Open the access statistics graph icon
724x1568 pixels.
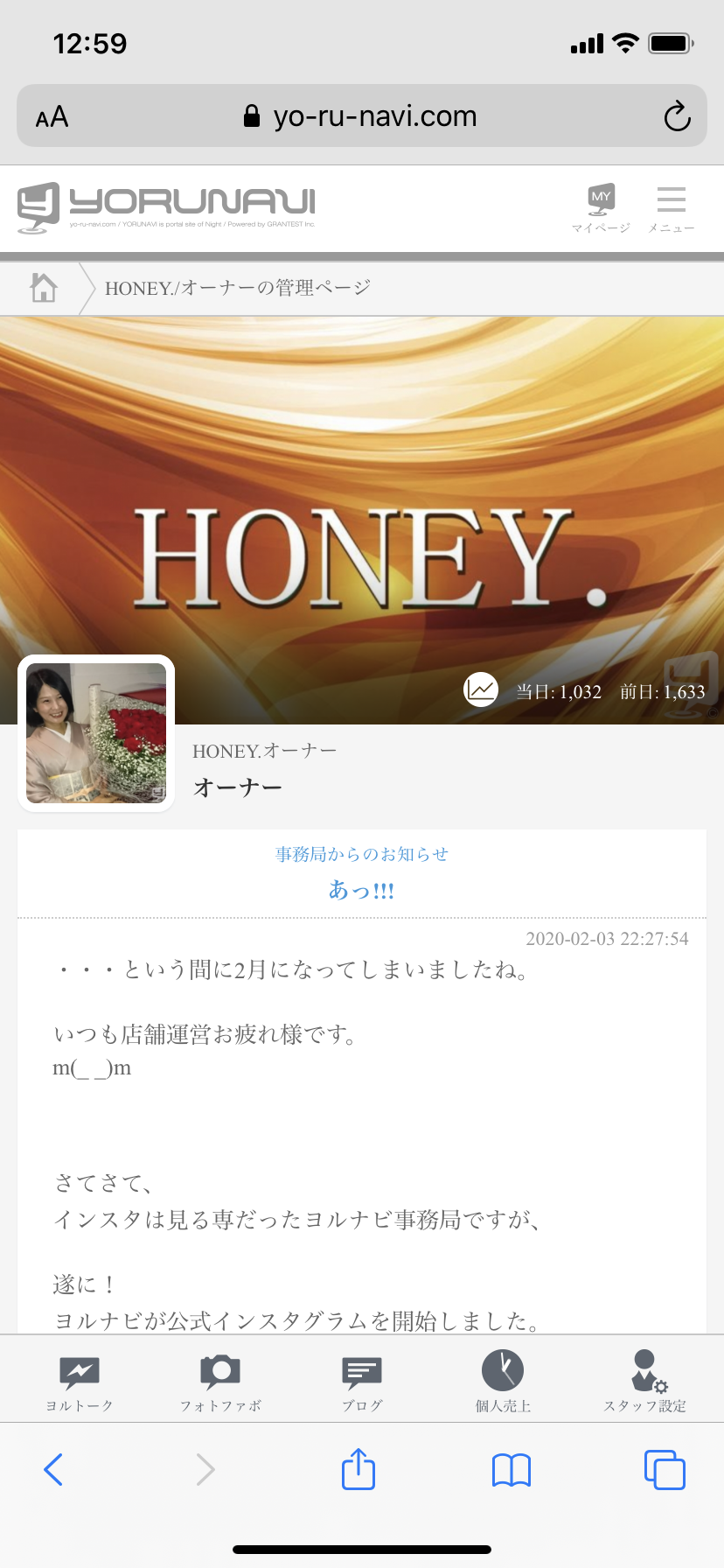pyautogui.click(x=480, y=690)
